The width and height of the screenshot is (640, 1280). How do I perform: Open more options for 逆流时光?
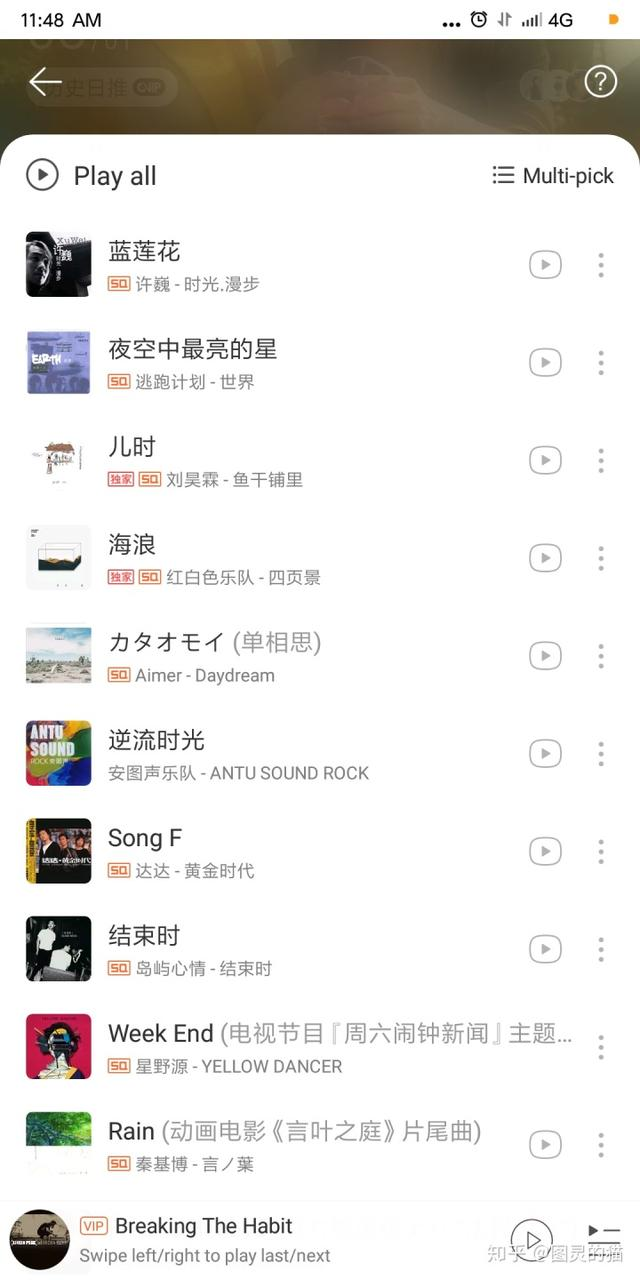[x=601, y=753]
